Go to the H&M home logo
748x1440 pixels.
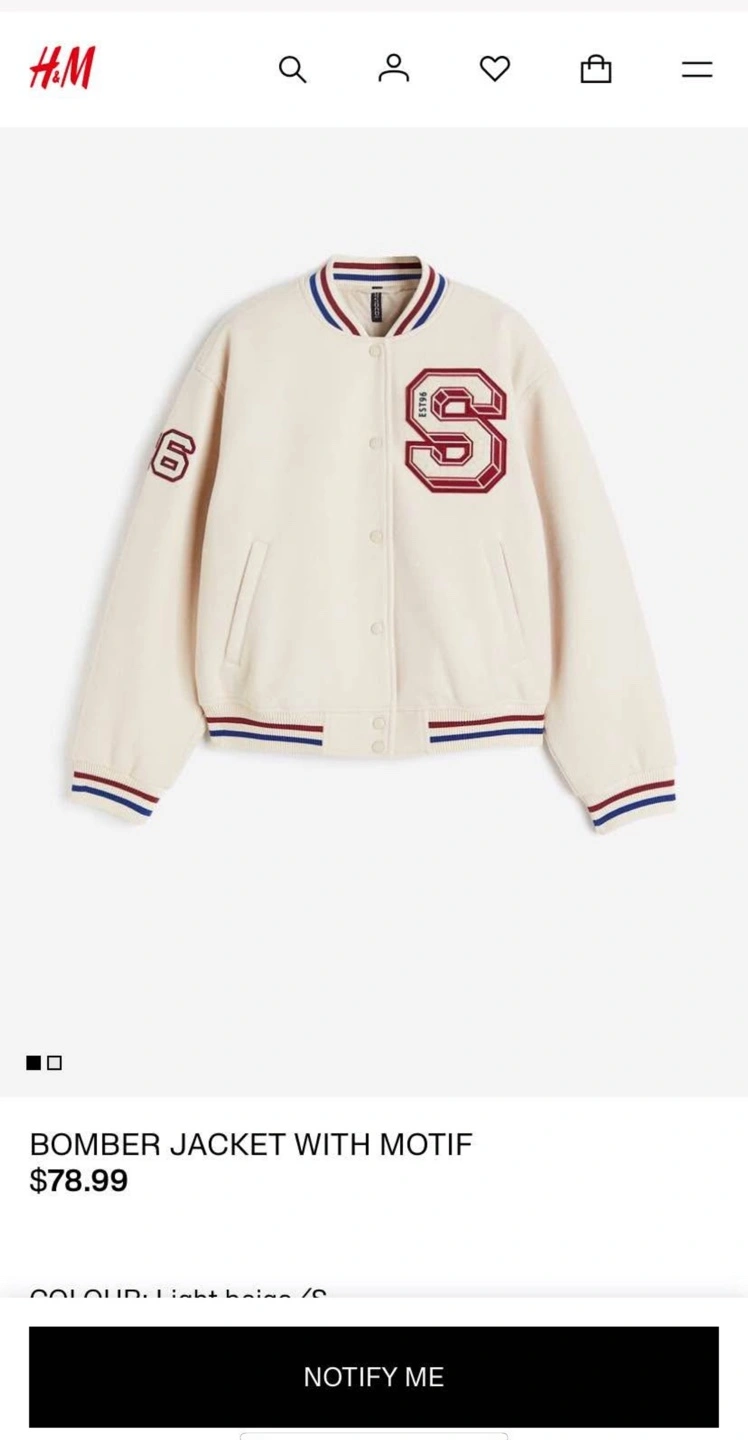click(x=62, y=69)
